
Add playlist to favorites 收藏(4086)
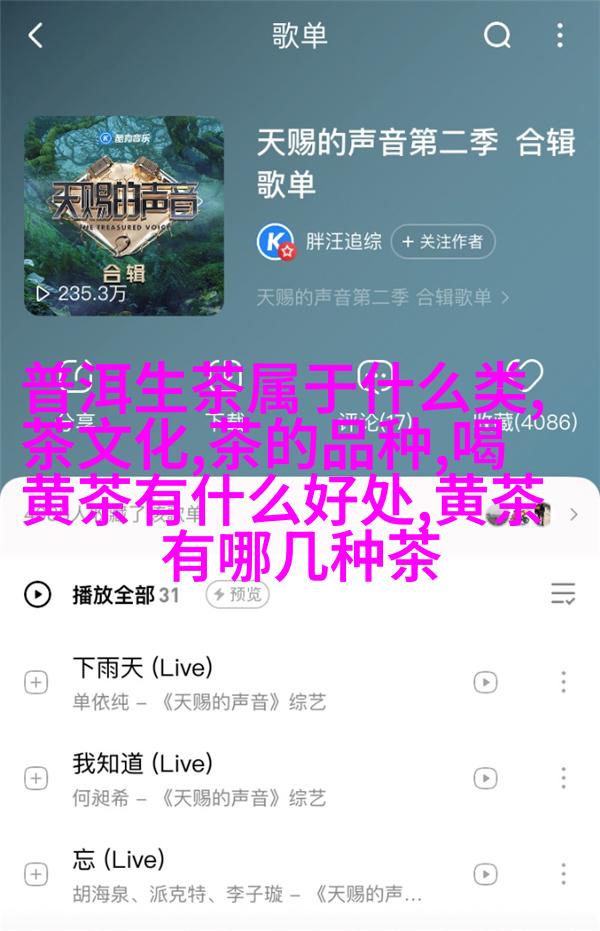[525, 420]
